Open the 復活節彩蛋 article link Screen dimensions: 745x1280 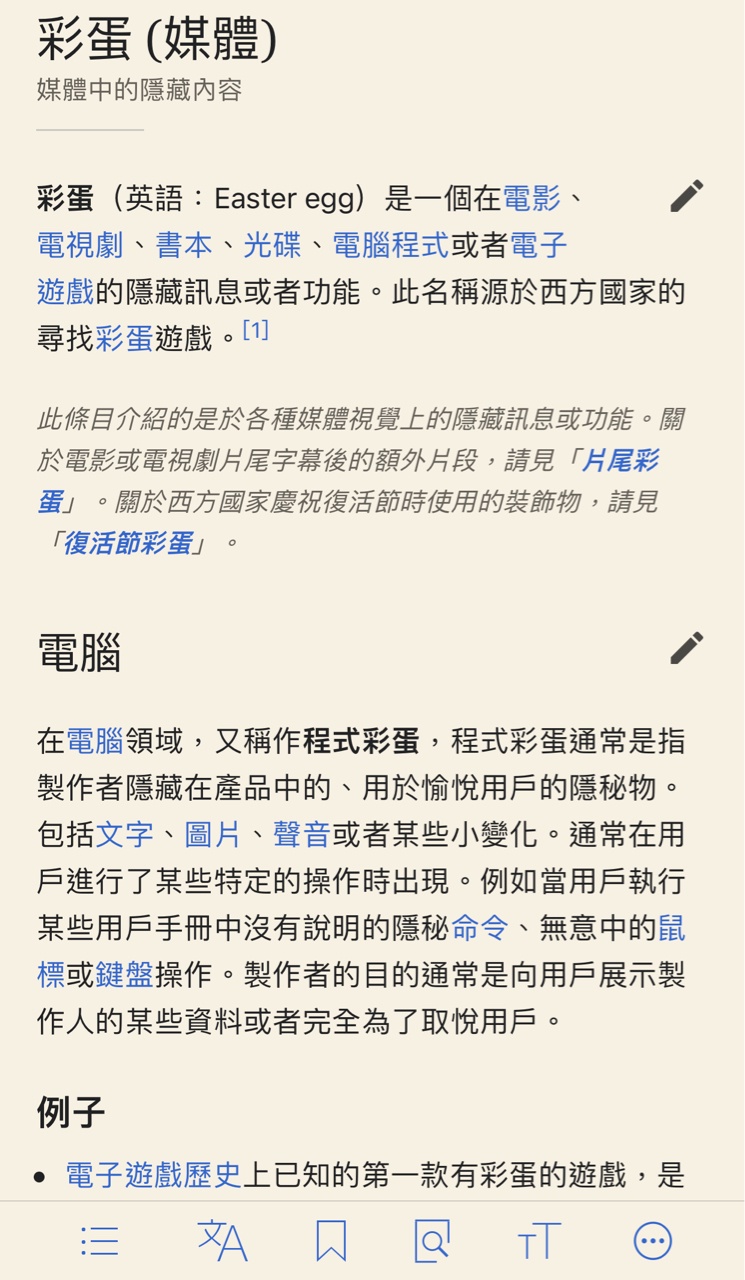point(128,543)
